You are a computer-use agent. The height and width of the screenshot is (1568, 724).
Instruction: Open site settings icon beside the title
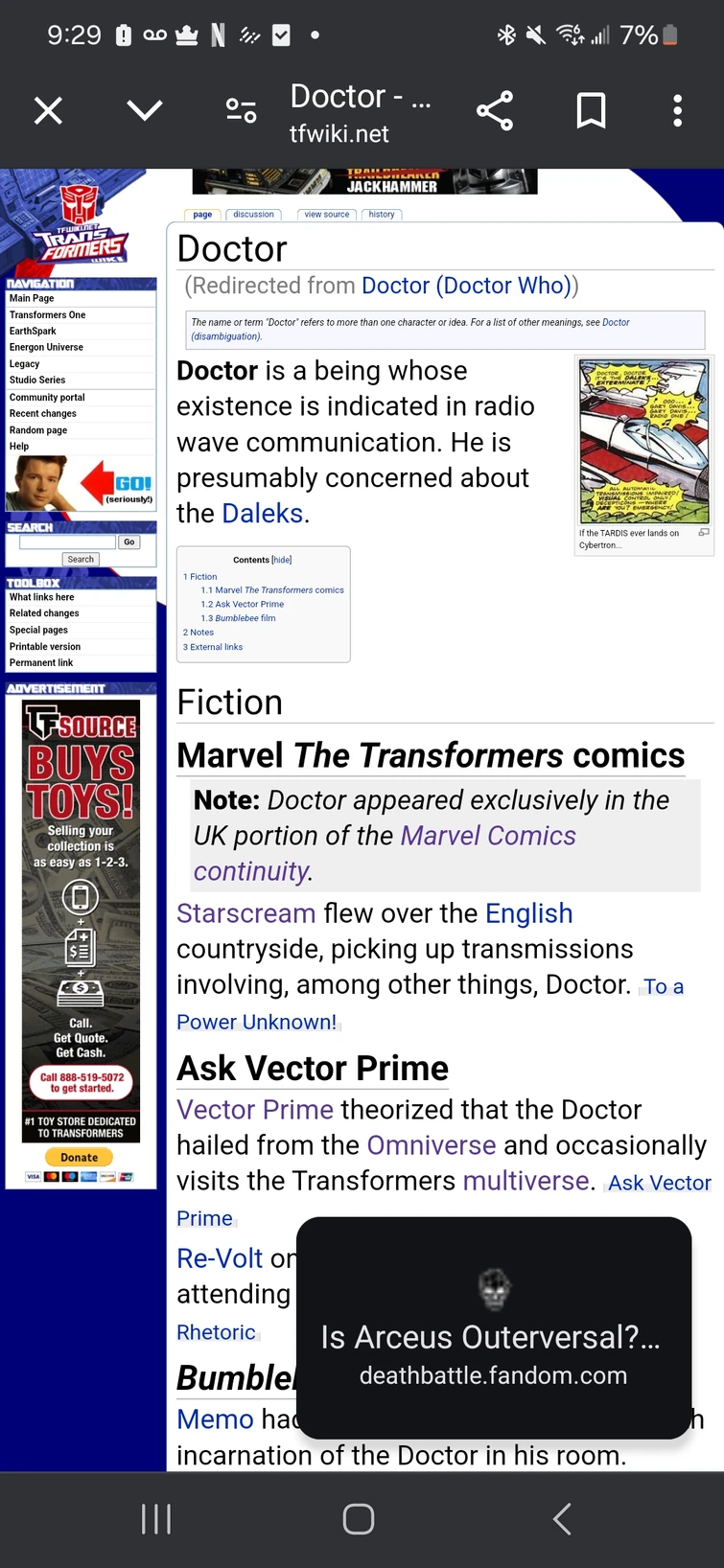241,112
